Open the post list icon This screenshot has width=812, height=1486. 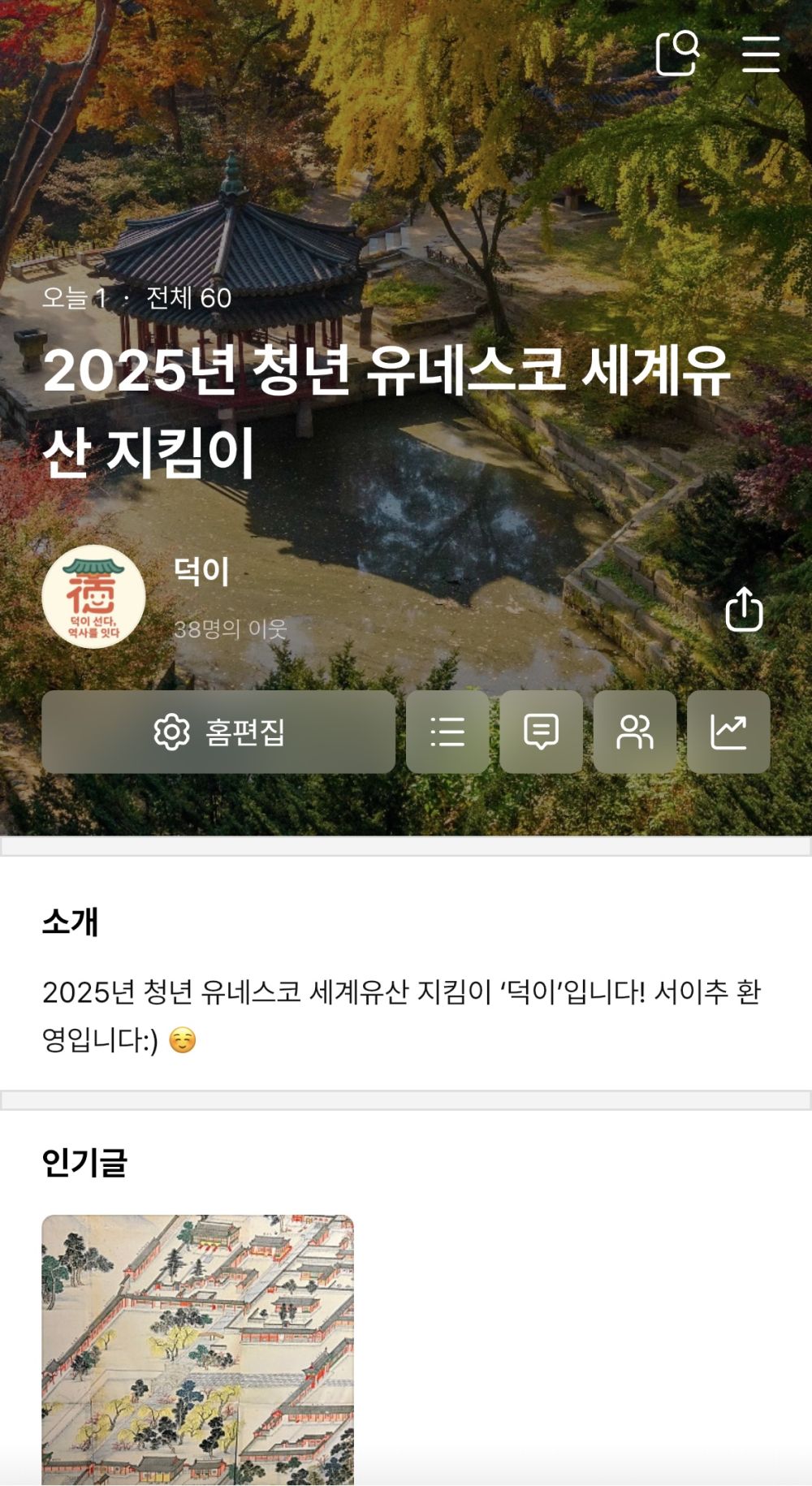coord(447,732)
